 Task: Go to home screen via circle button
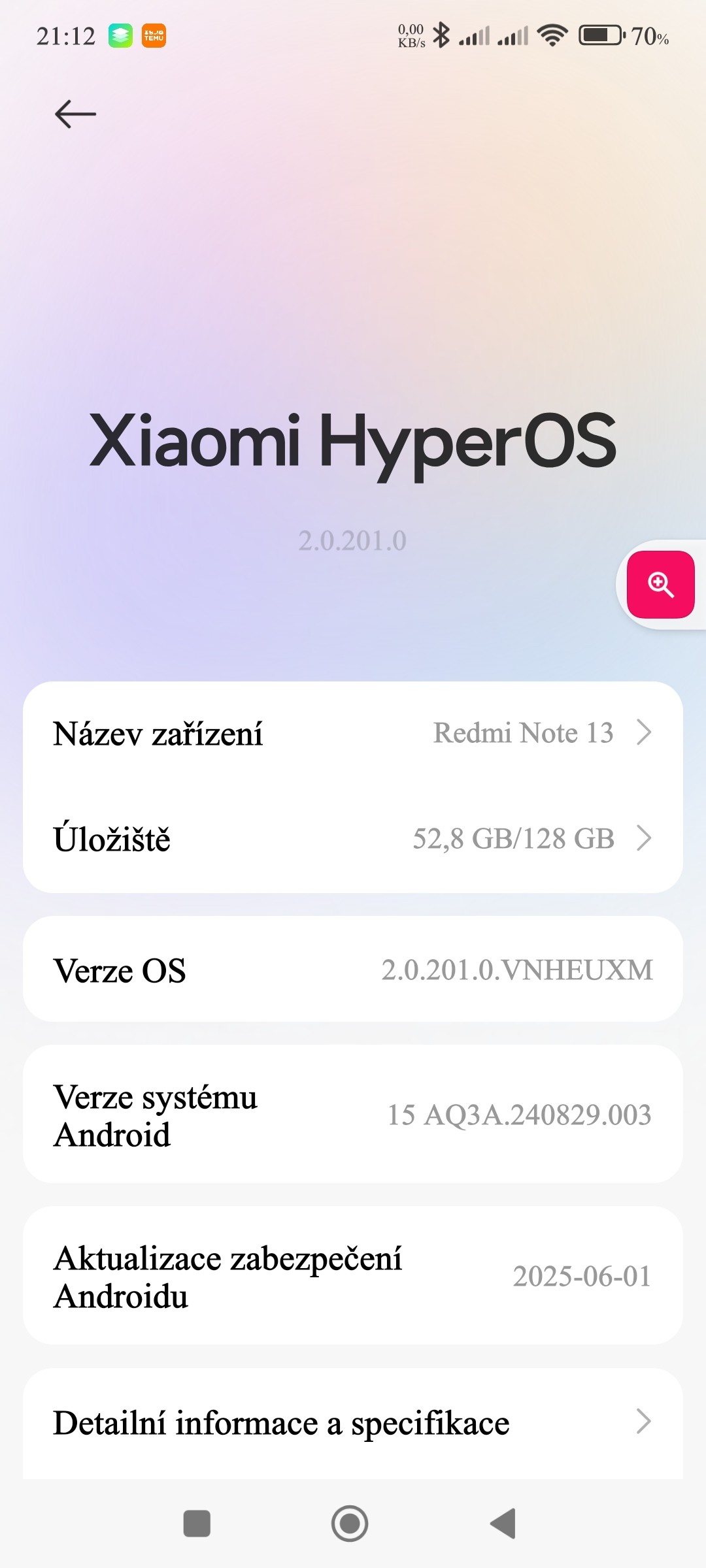tap(350, 1524)
